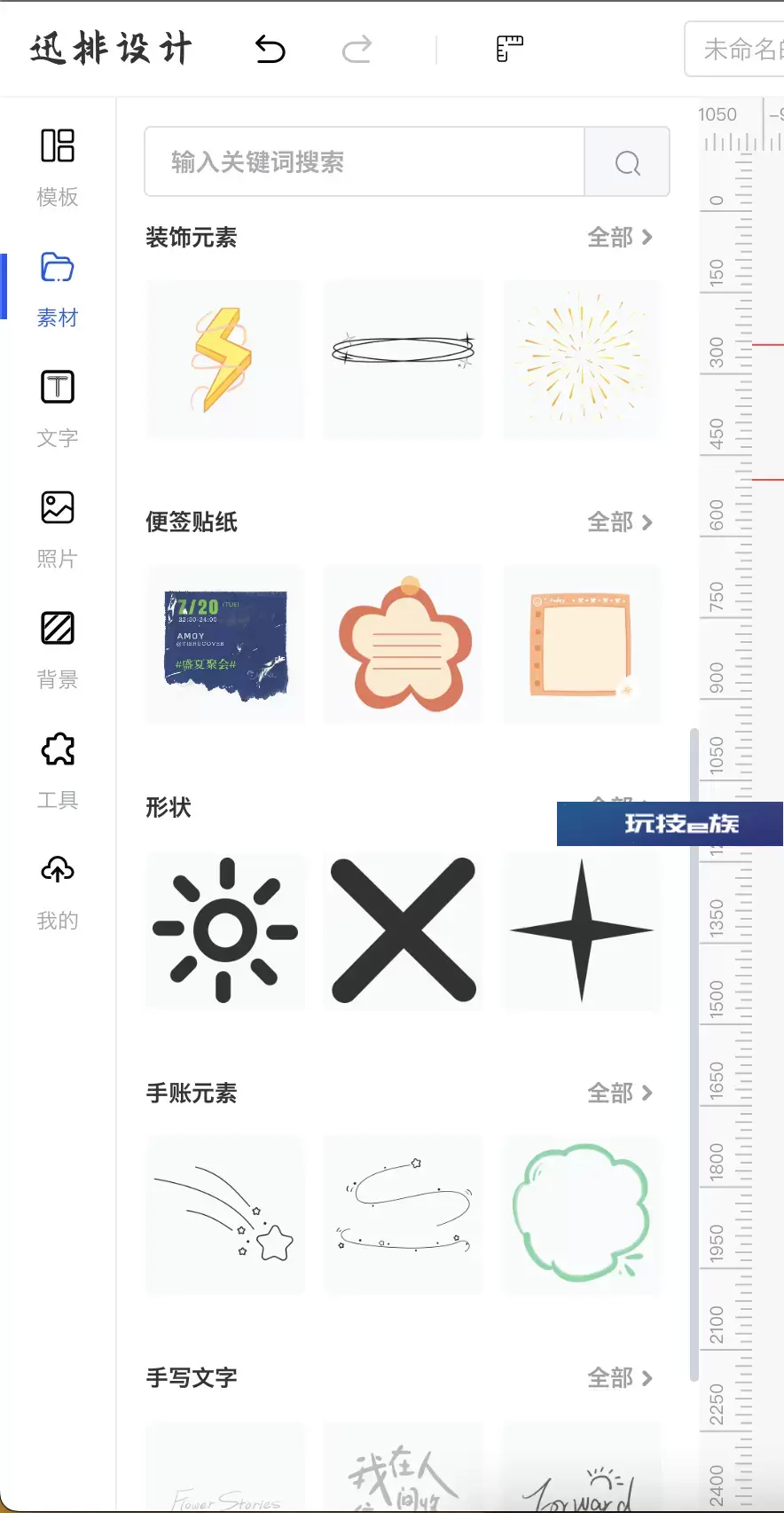The image size is (784, 1513).
Task: Add the yellow lightning bolt element
Action: tap(225, 359)
